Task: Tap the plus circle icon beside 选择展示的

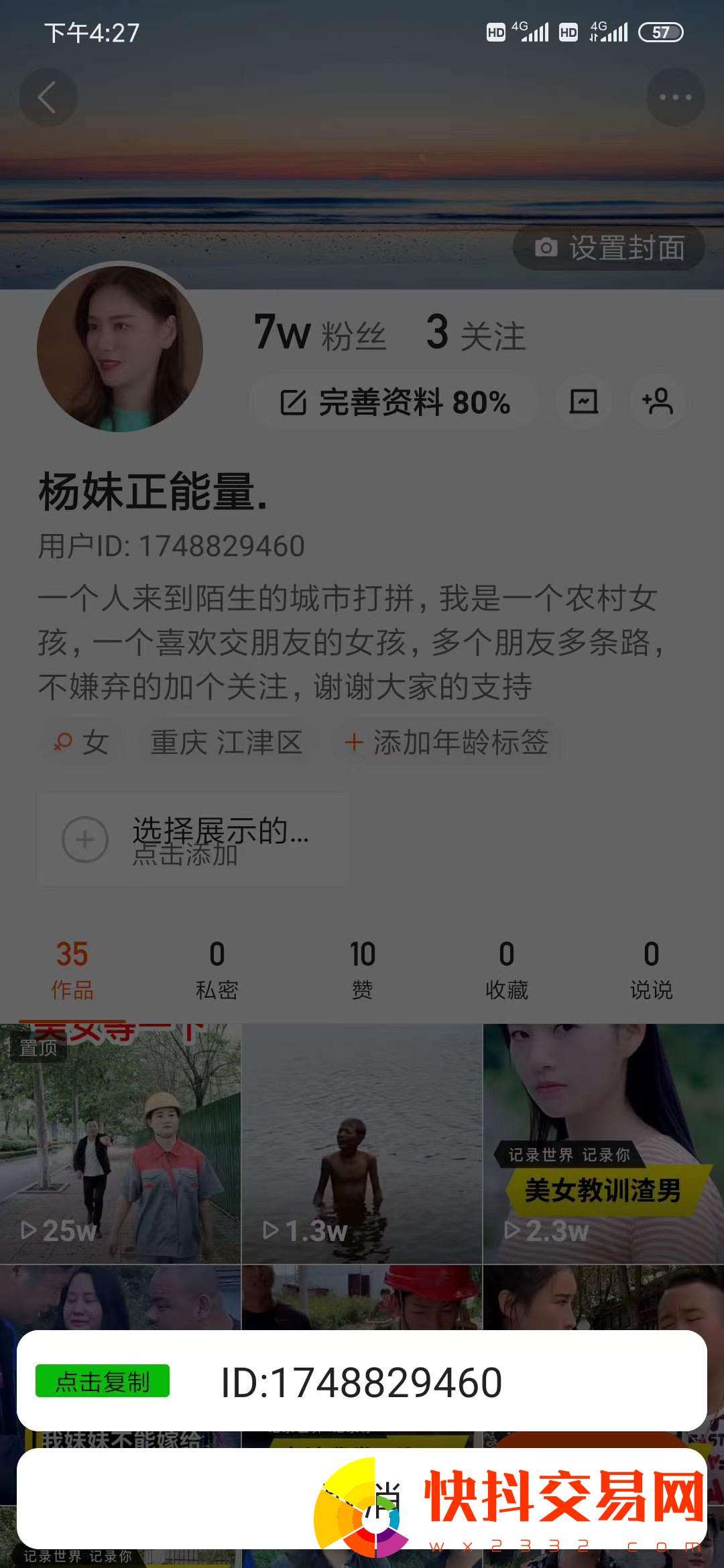Action: (x=86, y=838)
